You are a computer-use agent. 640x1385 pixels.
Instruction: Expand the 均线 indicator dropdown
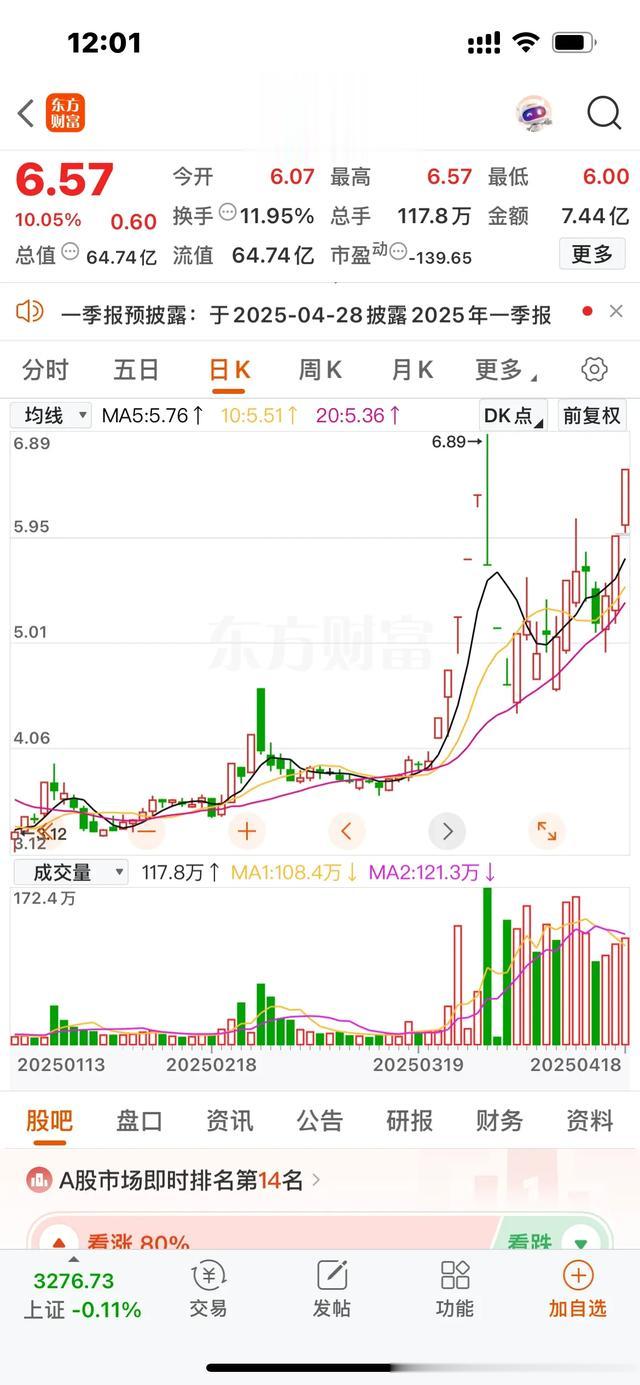51,415
